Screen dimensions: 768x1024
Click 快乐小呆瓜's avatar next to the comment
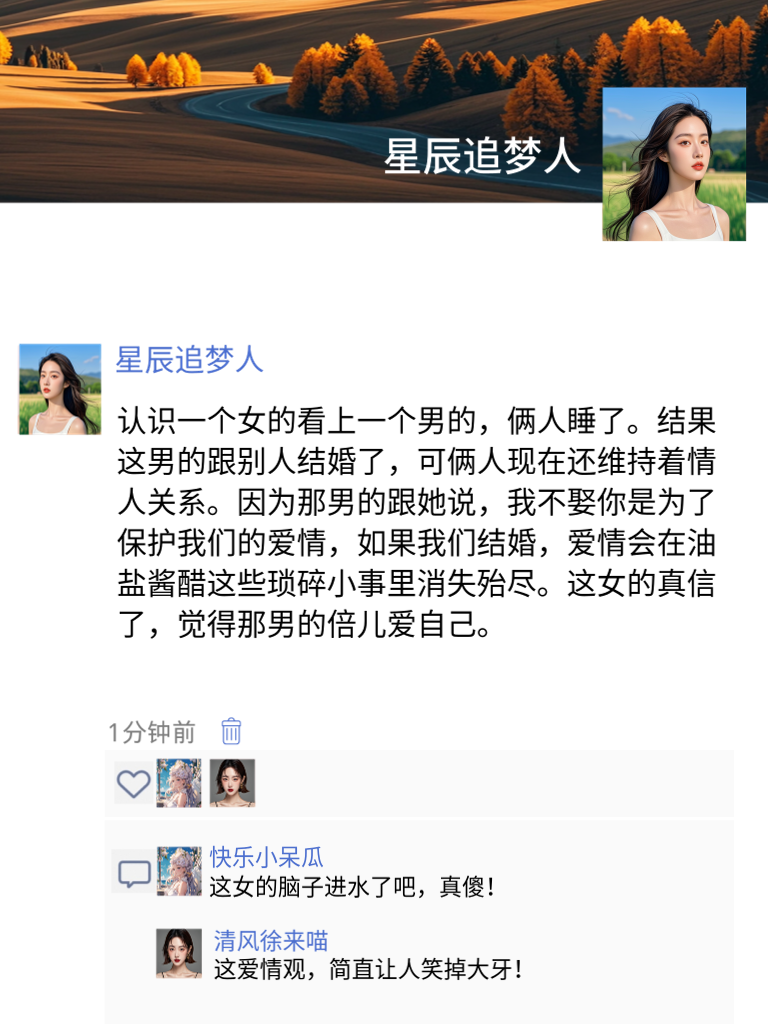pyautogui.click(x=181, y=869)
